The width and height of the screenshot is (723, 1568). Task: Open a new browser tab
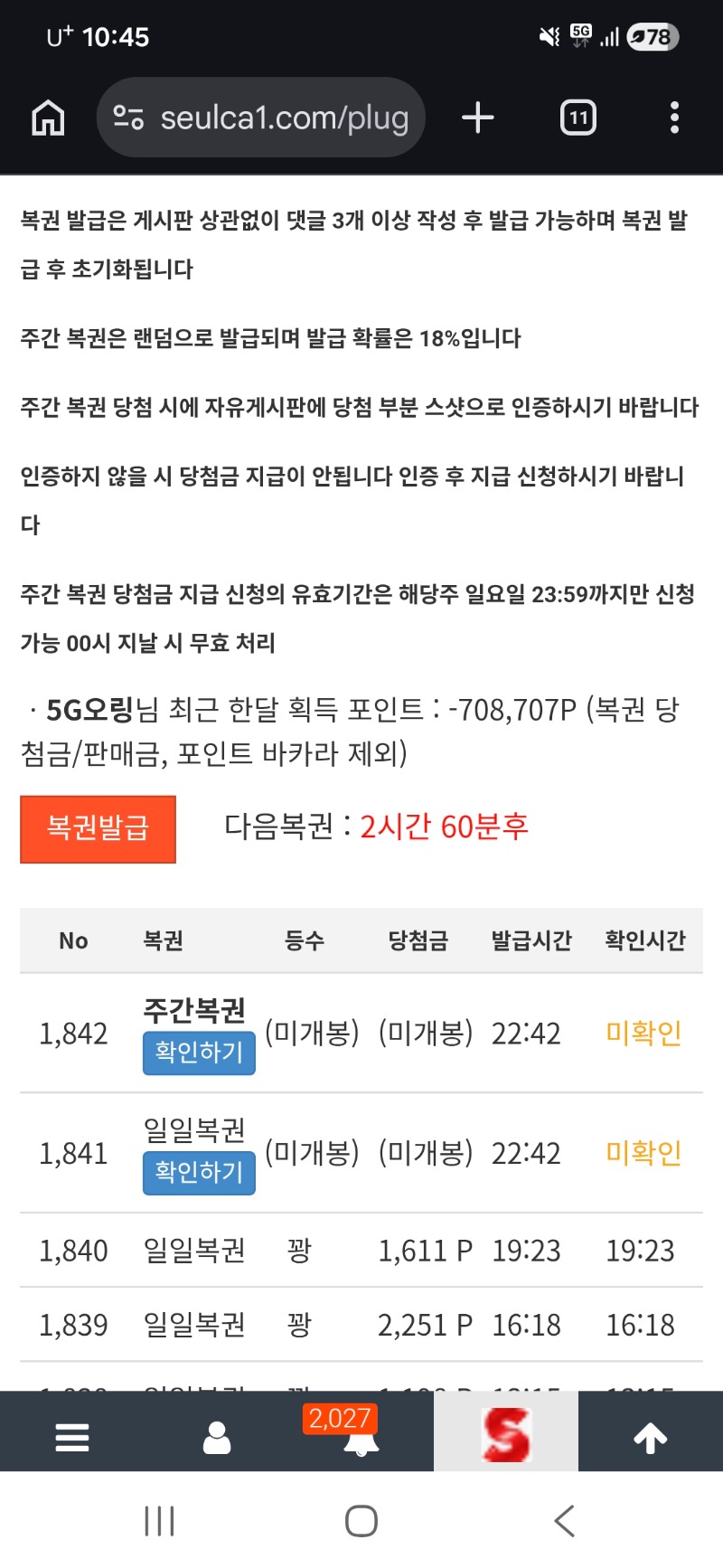tap(478, 118)
